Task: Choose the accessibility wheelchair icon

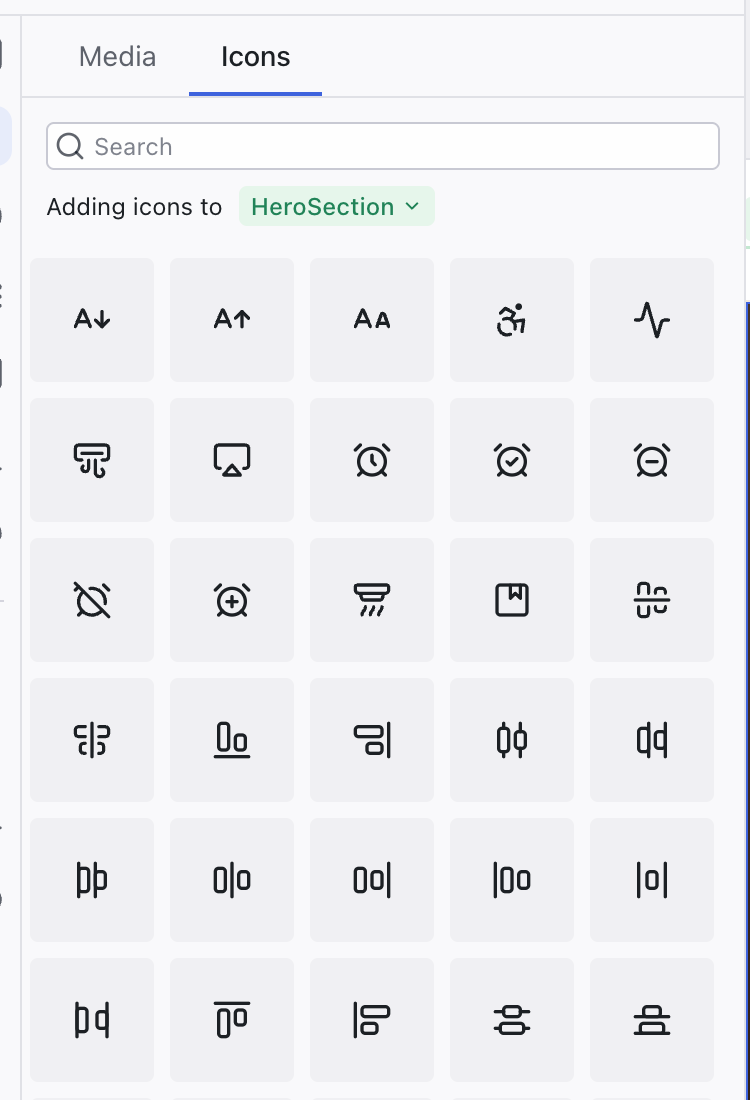Action: pos(512,320)
